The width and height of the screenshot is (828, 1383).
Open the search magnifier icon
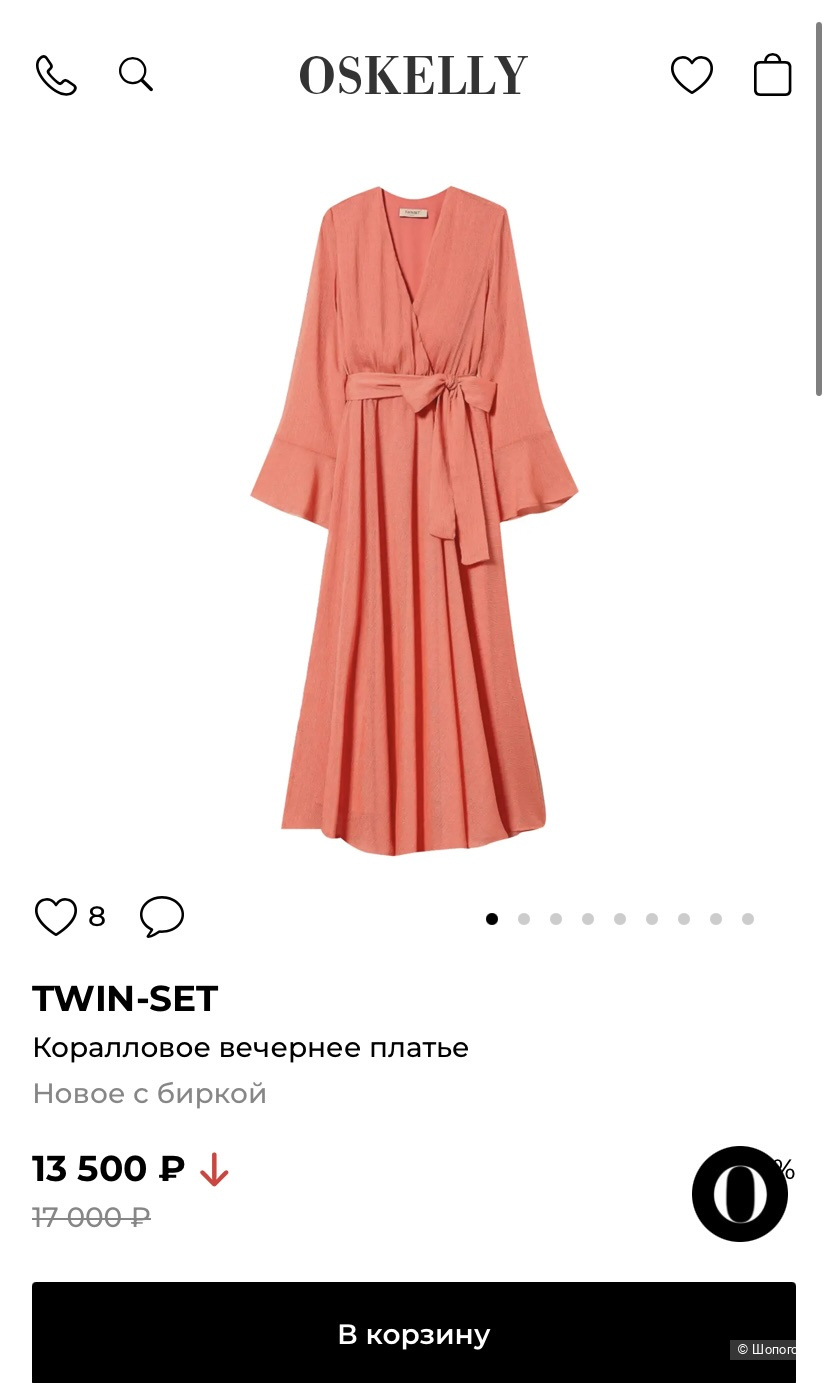(135, 74)
